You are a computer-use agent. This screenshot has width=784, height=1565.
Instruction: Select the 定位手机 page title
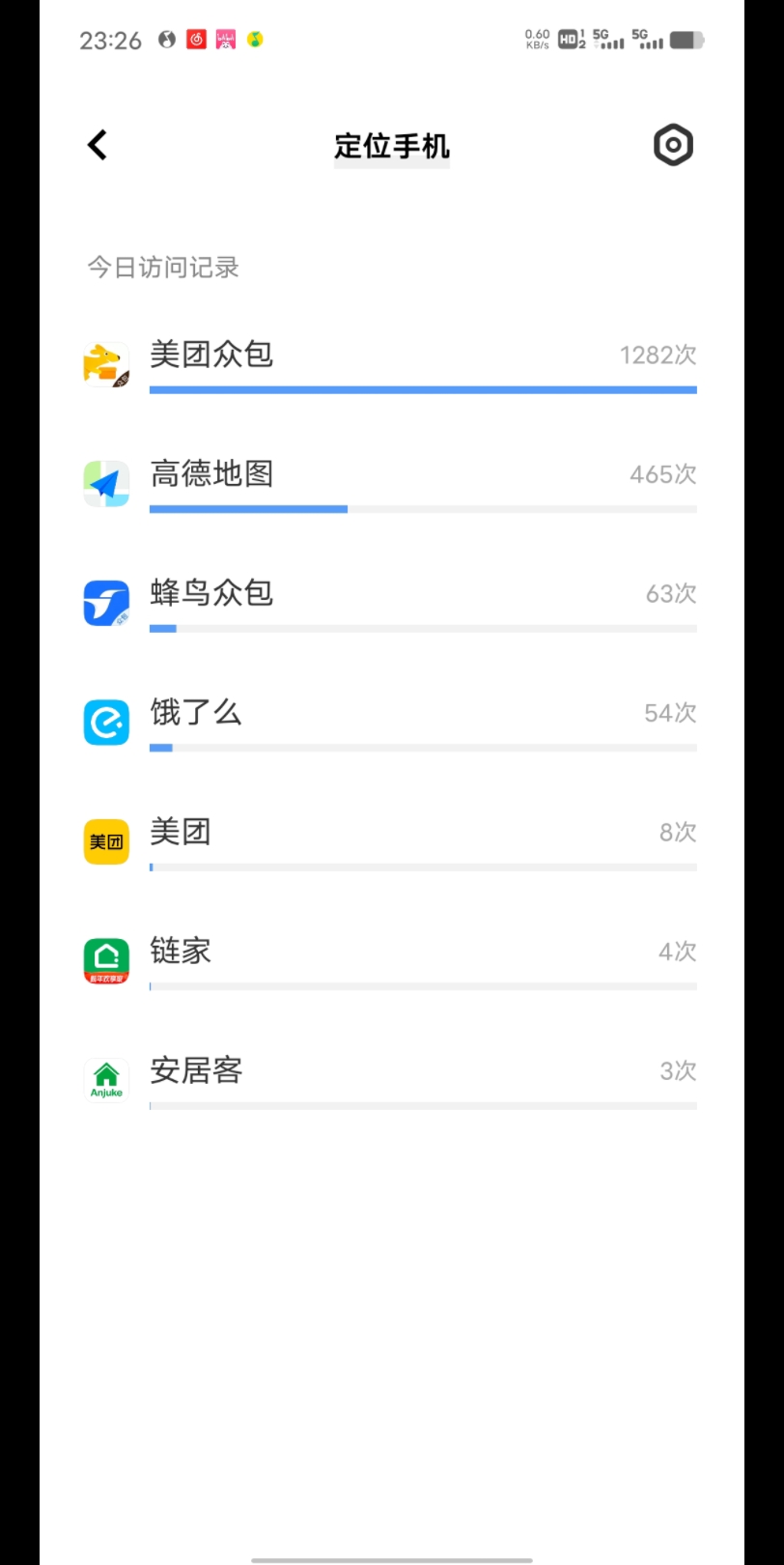(x=391, y=145)
